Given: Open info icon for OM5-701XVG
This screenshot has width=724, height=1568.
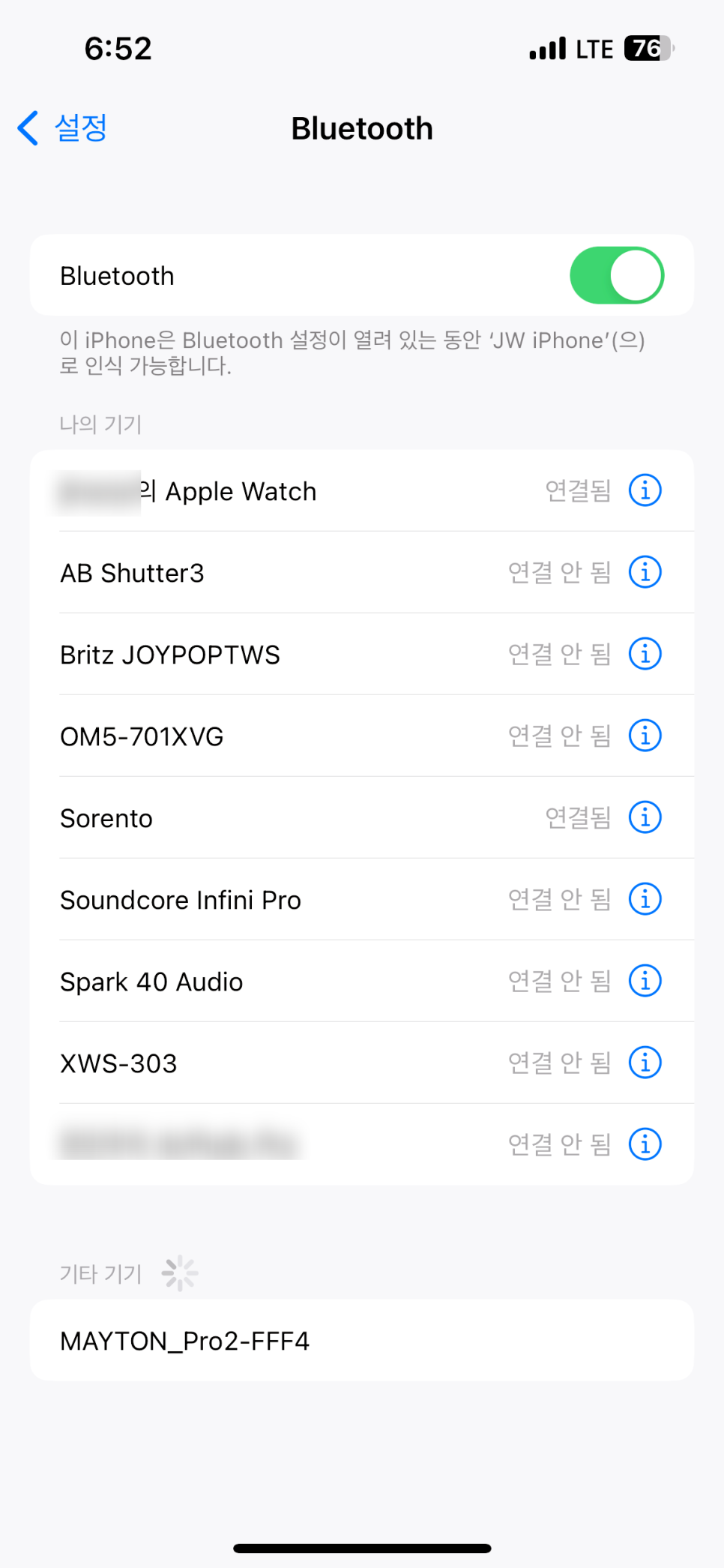Looking at the screenshot, I should coord(645,736).
